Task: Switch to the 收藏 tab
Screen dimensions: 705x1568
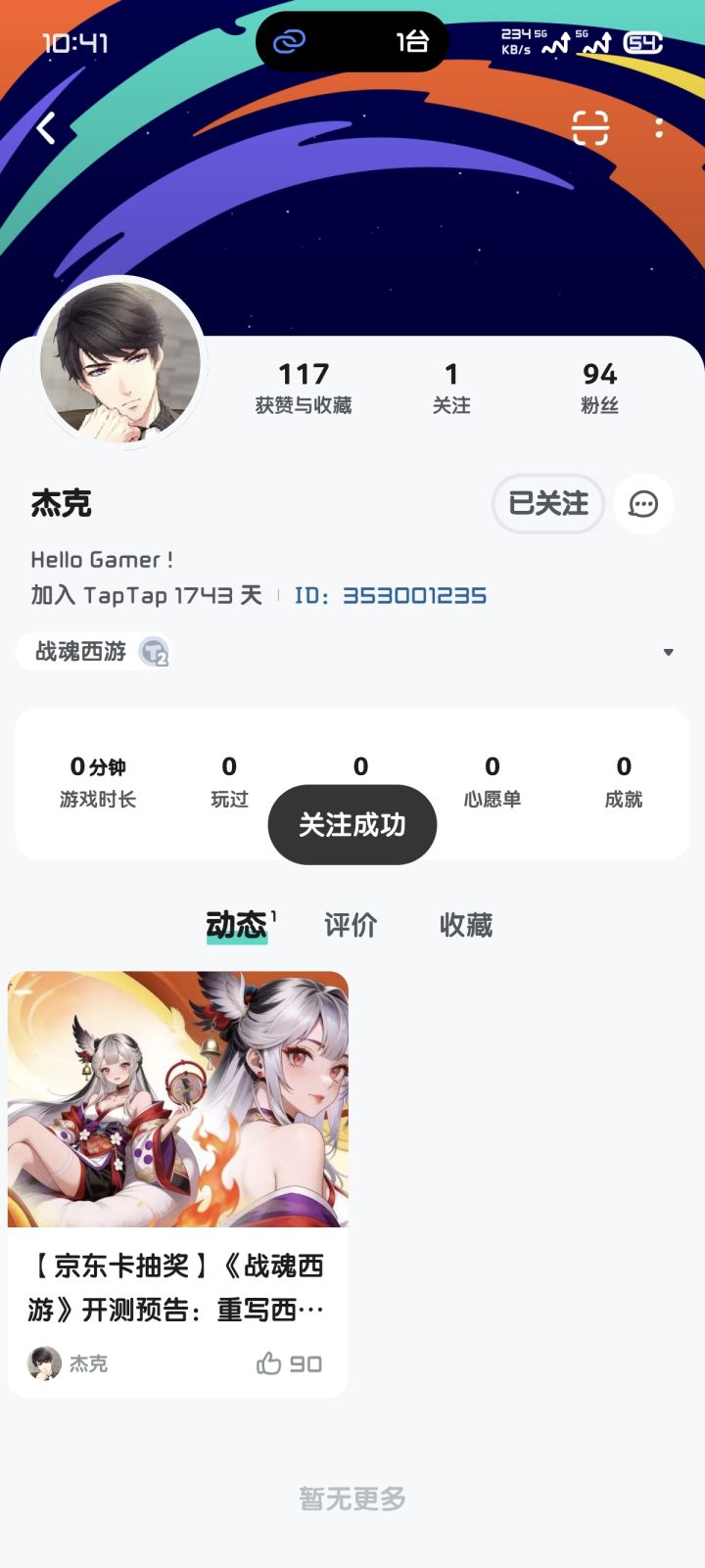Action: tap(465, 926)
